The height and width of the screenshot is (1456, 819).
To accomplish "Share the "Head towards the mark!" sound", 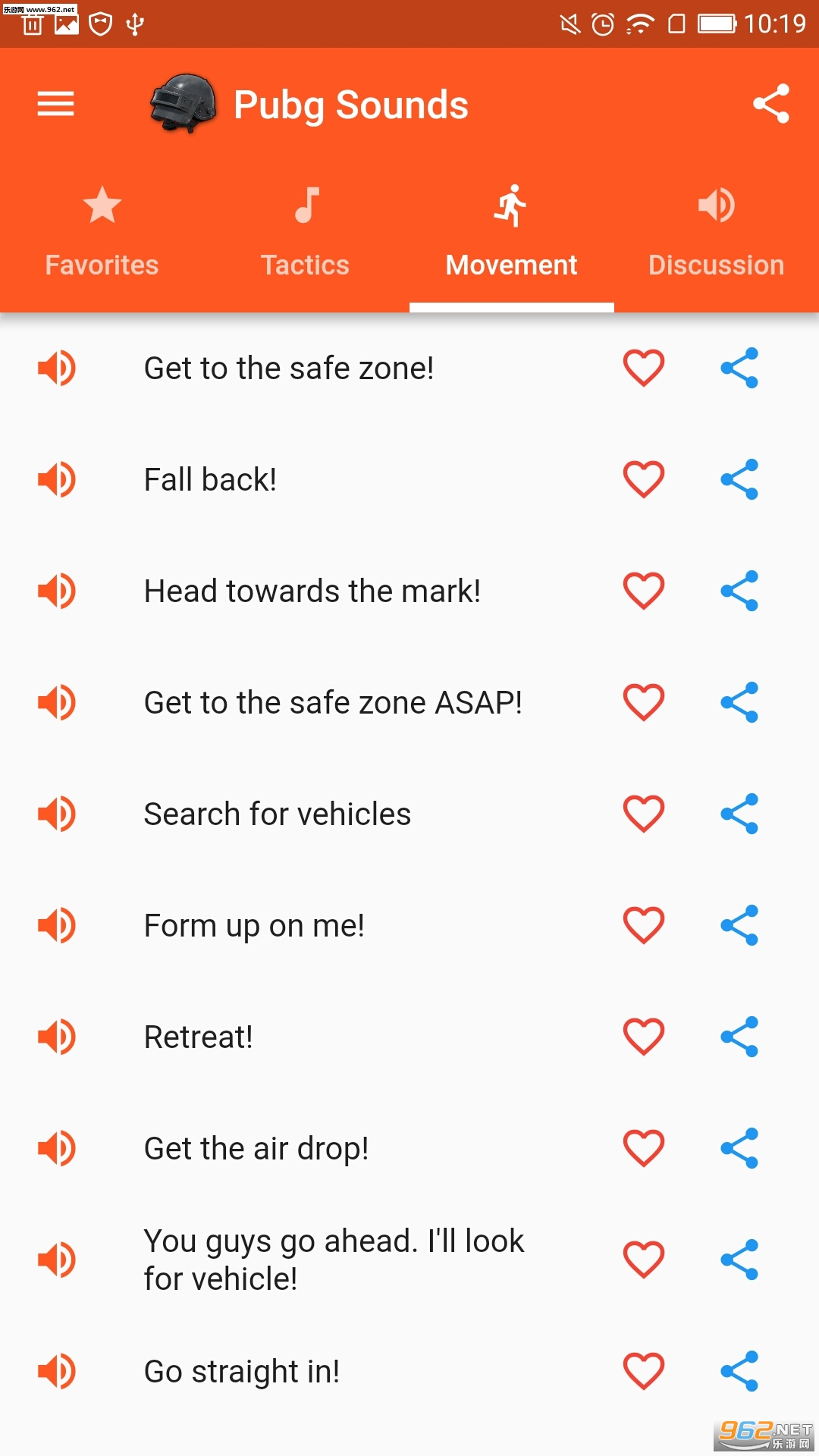I will click(x=739, y=591).
